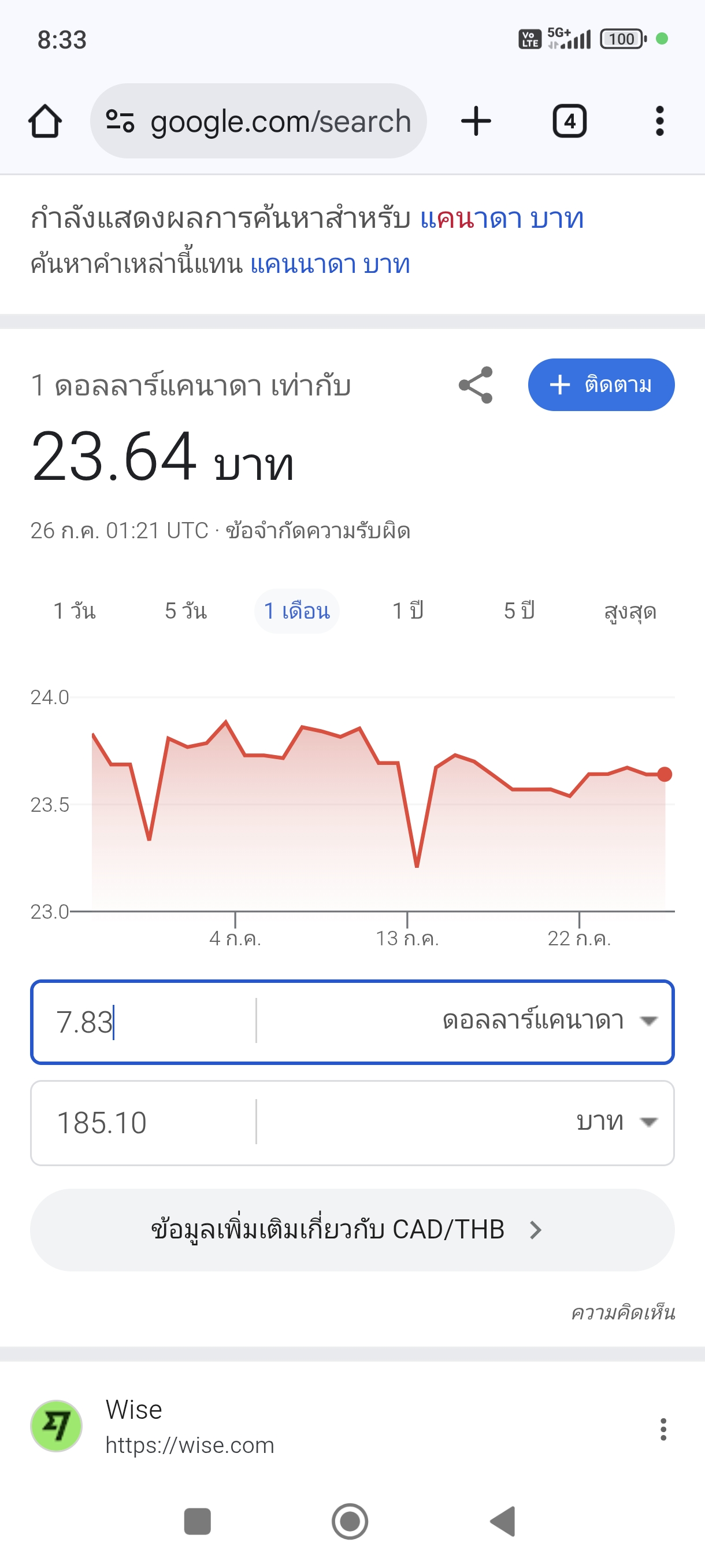Viewport: 705px width, 1568px height.
Task: Open a new tab with plus icon
Action: tap(476, 121)
